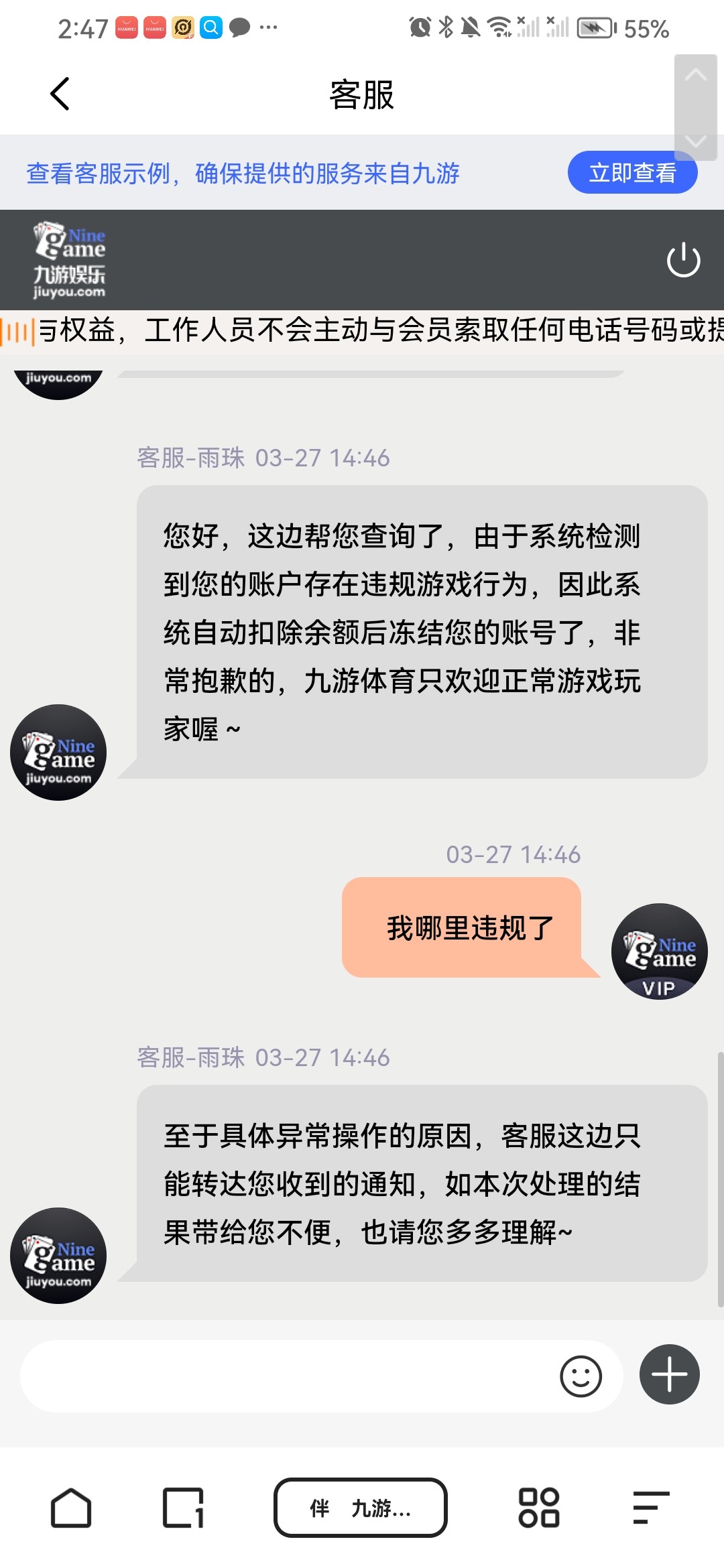Viewport: 724px width, 1568px height.
Task: Jump down using the floating down arrow
Action: tap(696, 140)
